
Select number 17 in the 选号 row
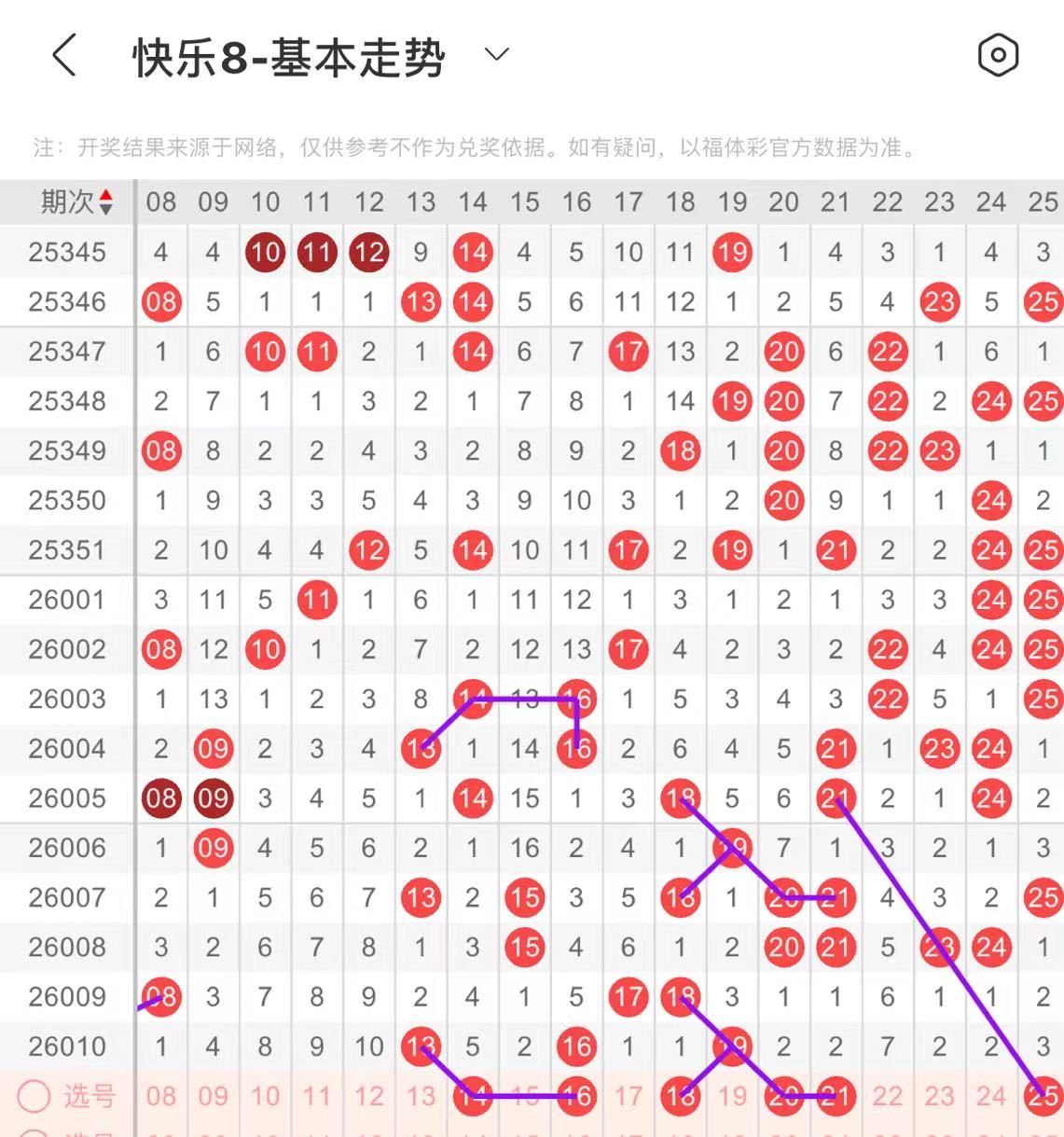pos(629,1096)
